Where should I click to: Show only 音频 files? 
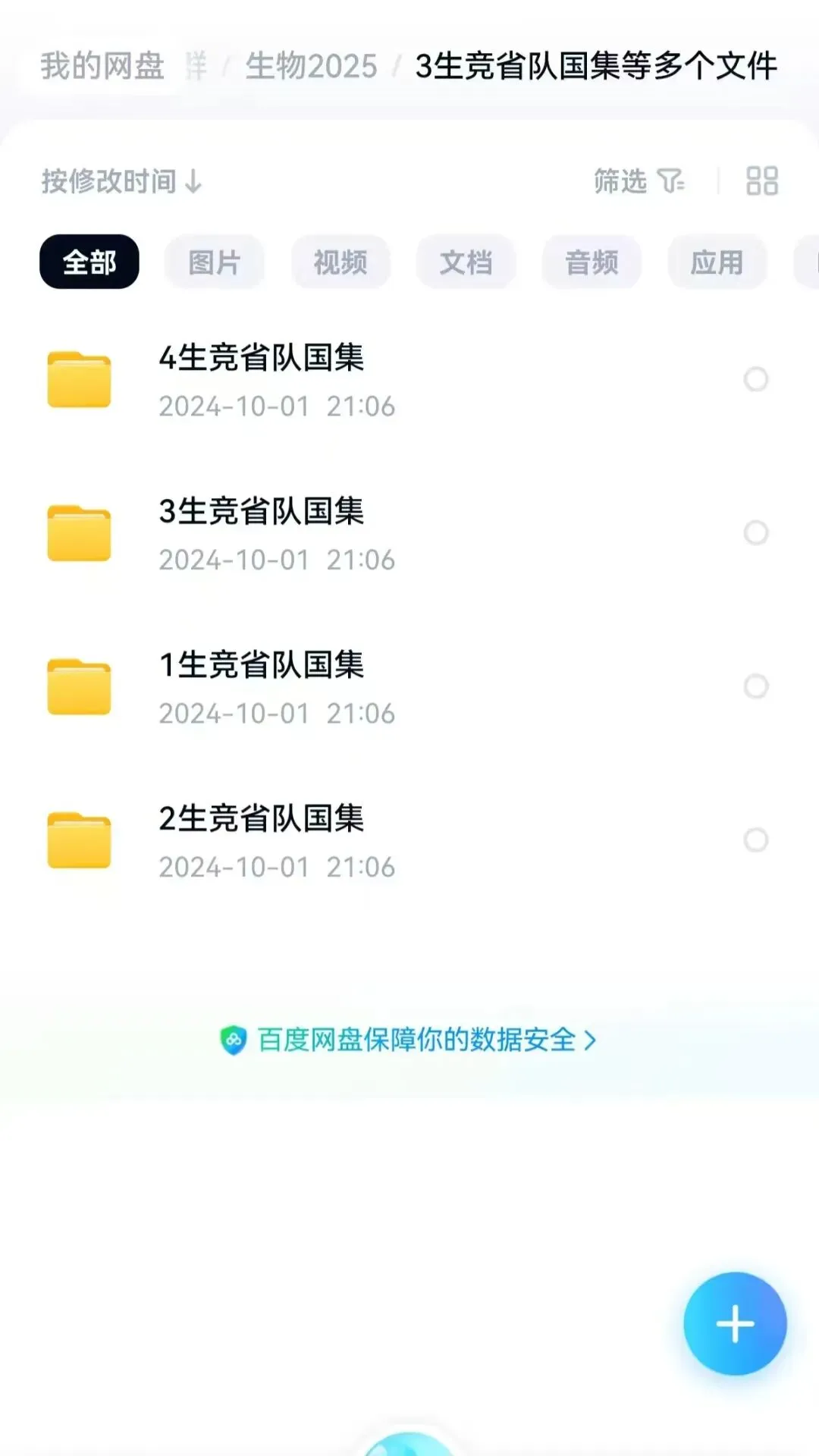click(591, 262)
